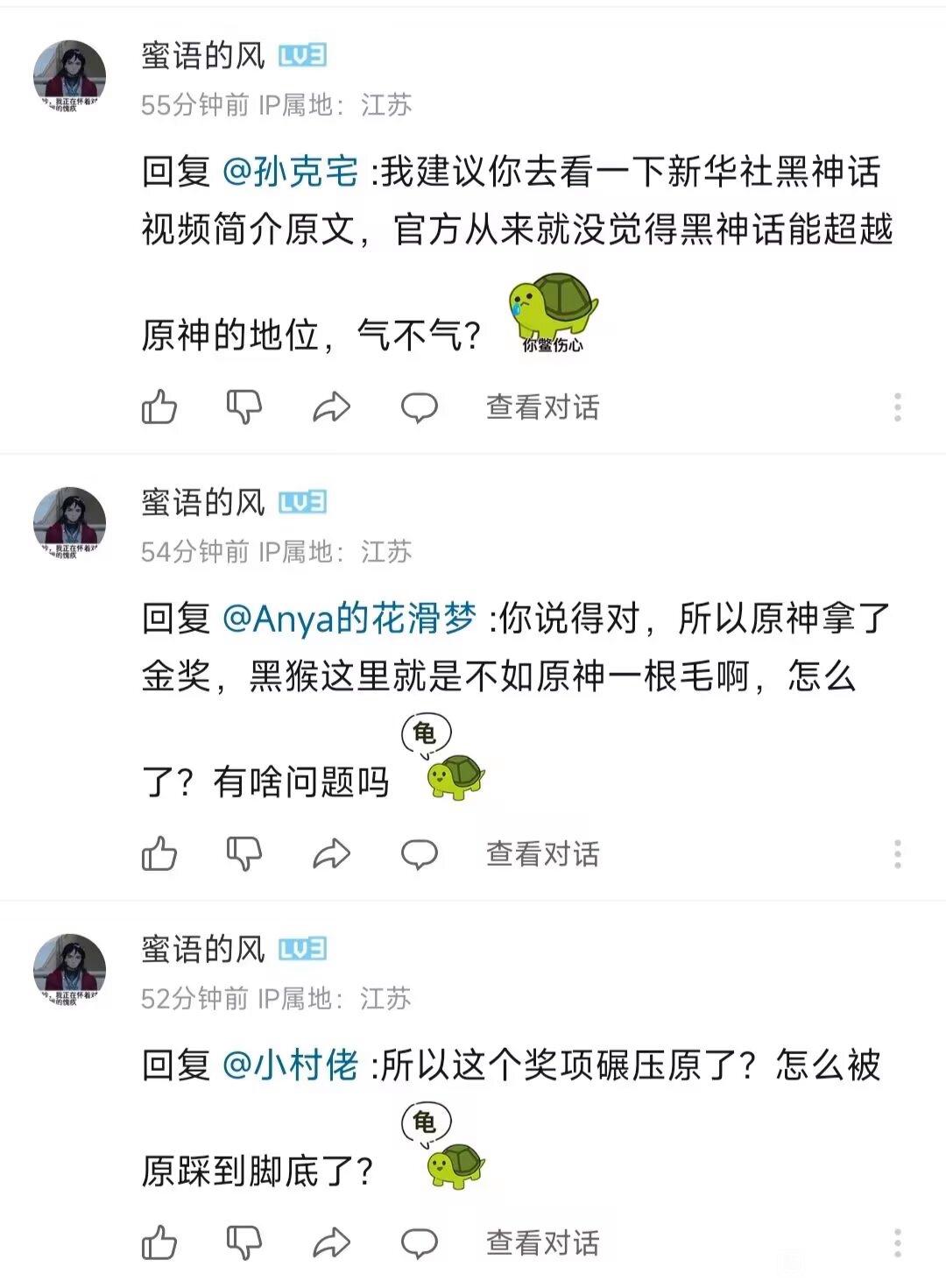The height and width of the screenshot is (1288, 946).
Task: Dislike the comment replying to @Anya的花滑梦
Action: [x=244, y=853]
